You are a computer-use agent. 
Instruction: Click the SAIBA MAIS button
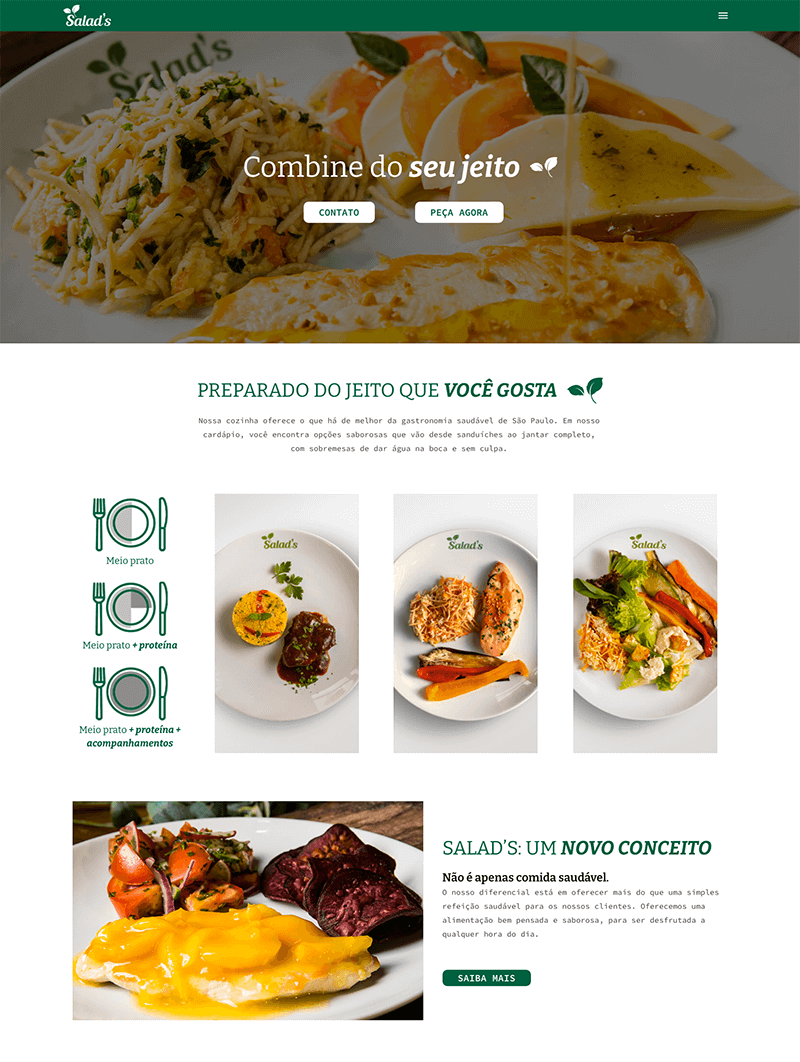pyautogui.click(x=489, y=978)
